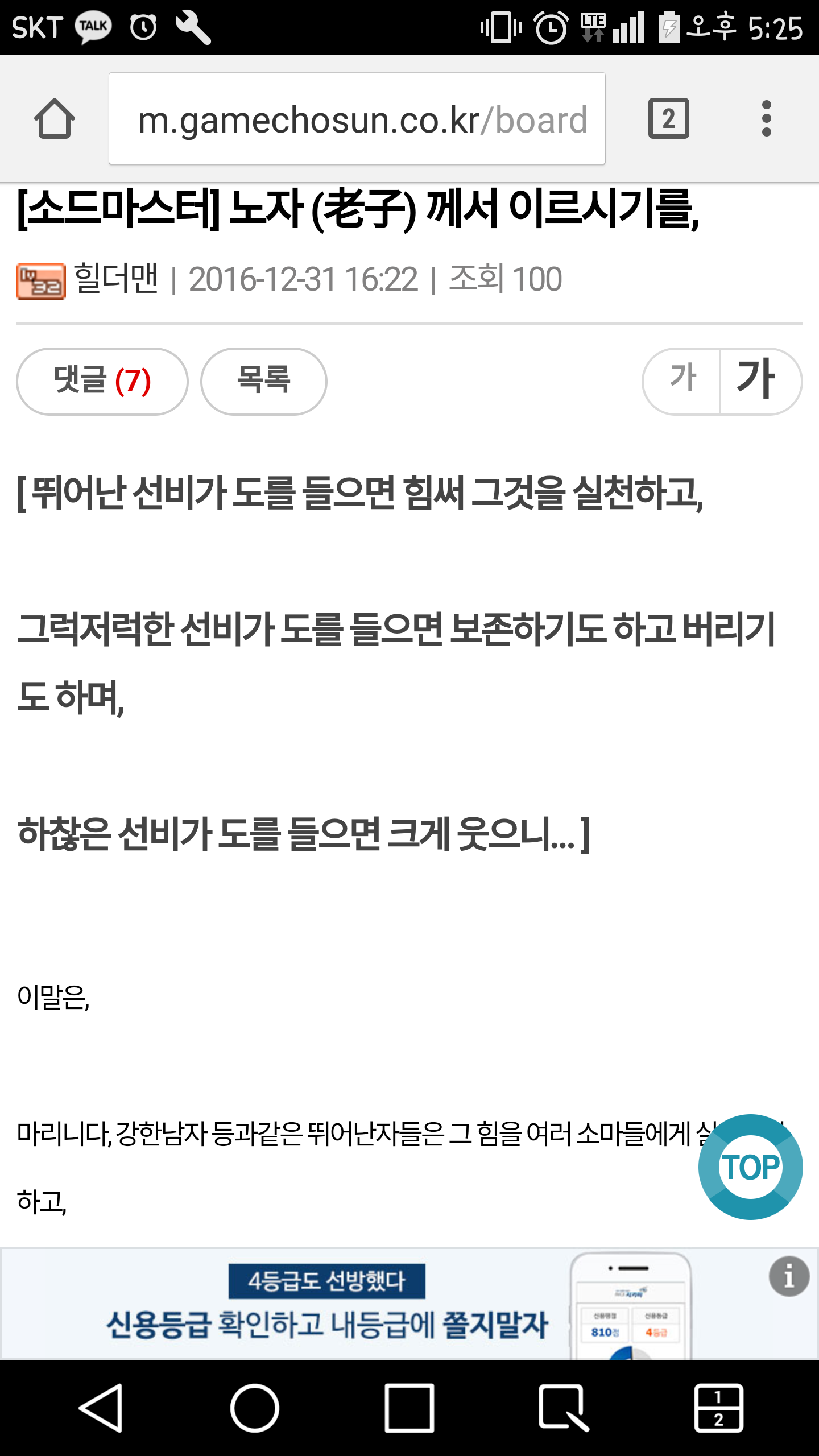The image size is (819, 1456).
Task: Show ad info icon on the banner
Action: (x=789, y=1276)
